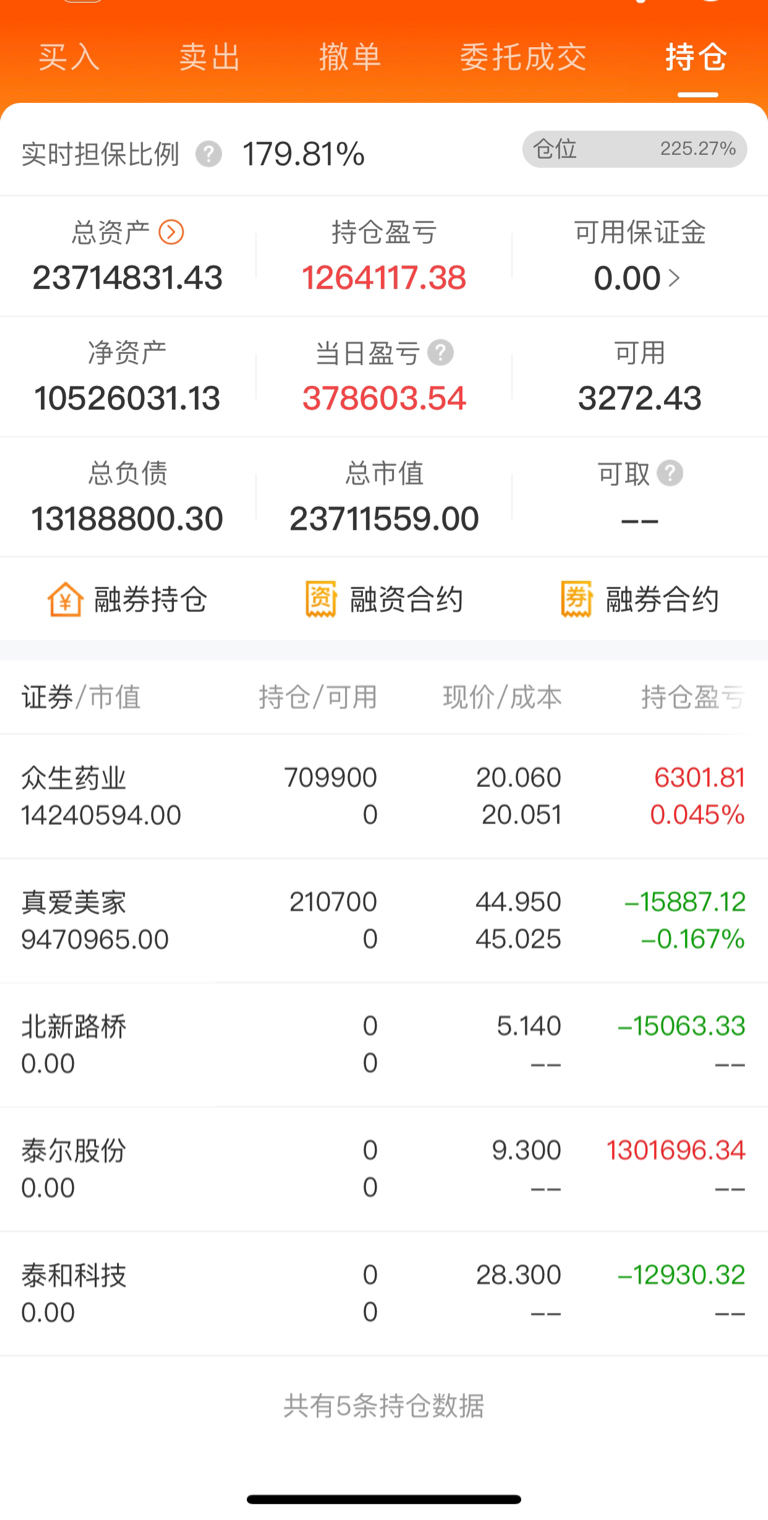768x1520 pixels.
Task: Expand the 可用保证金 chevron
Action: coord(674,278)
